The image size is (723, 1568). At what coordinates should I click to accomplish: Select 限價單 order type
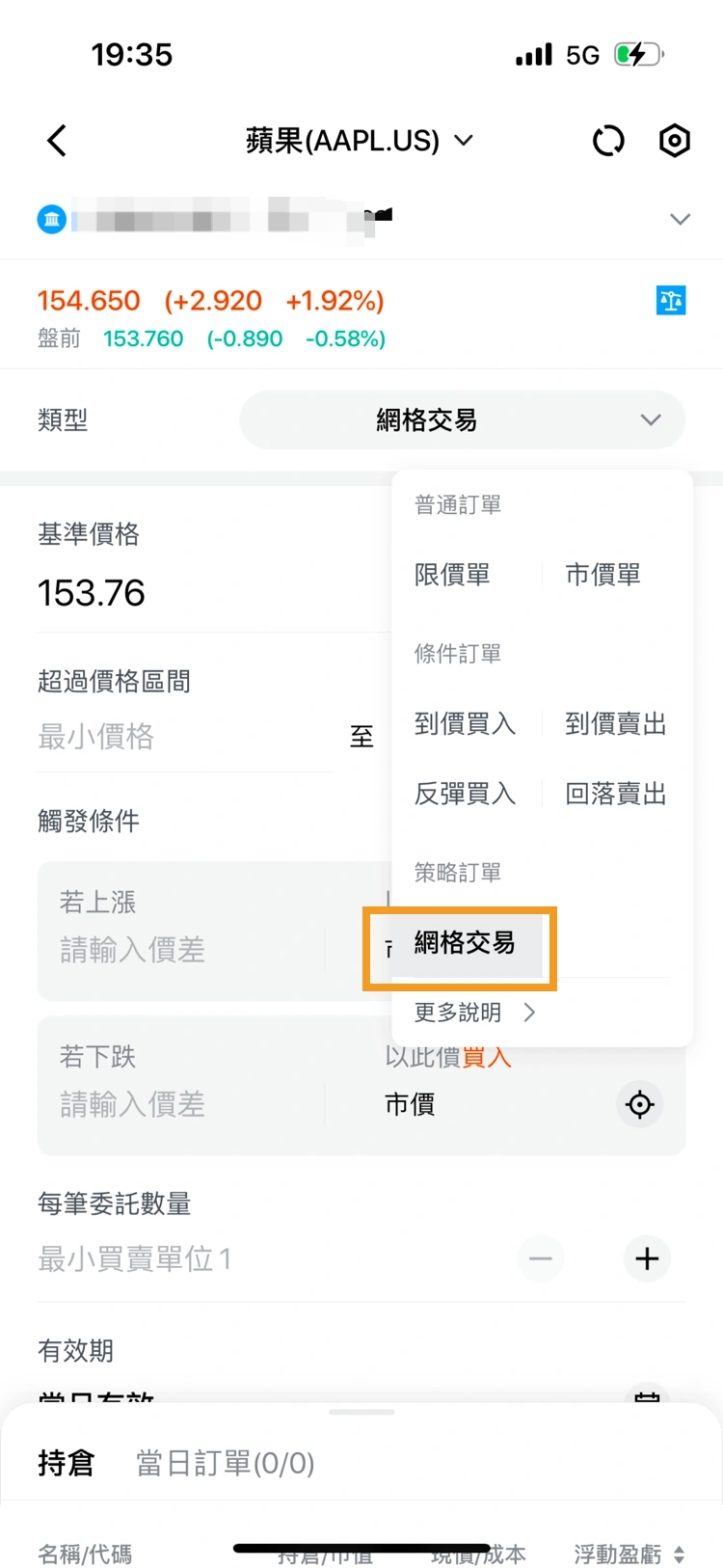click(x=452, y=575)
